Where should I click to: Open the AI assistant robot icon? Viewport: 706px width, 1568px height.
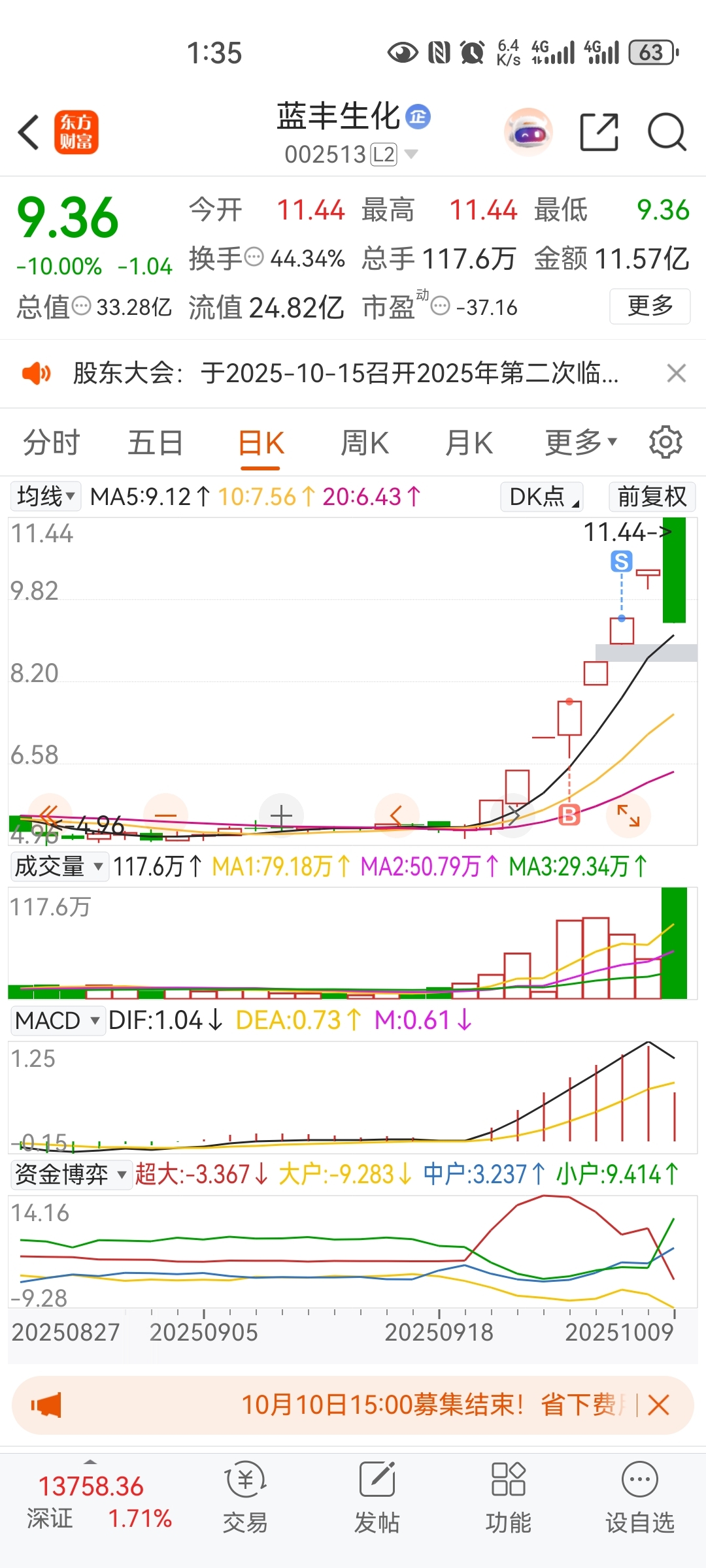click(528, 132)
